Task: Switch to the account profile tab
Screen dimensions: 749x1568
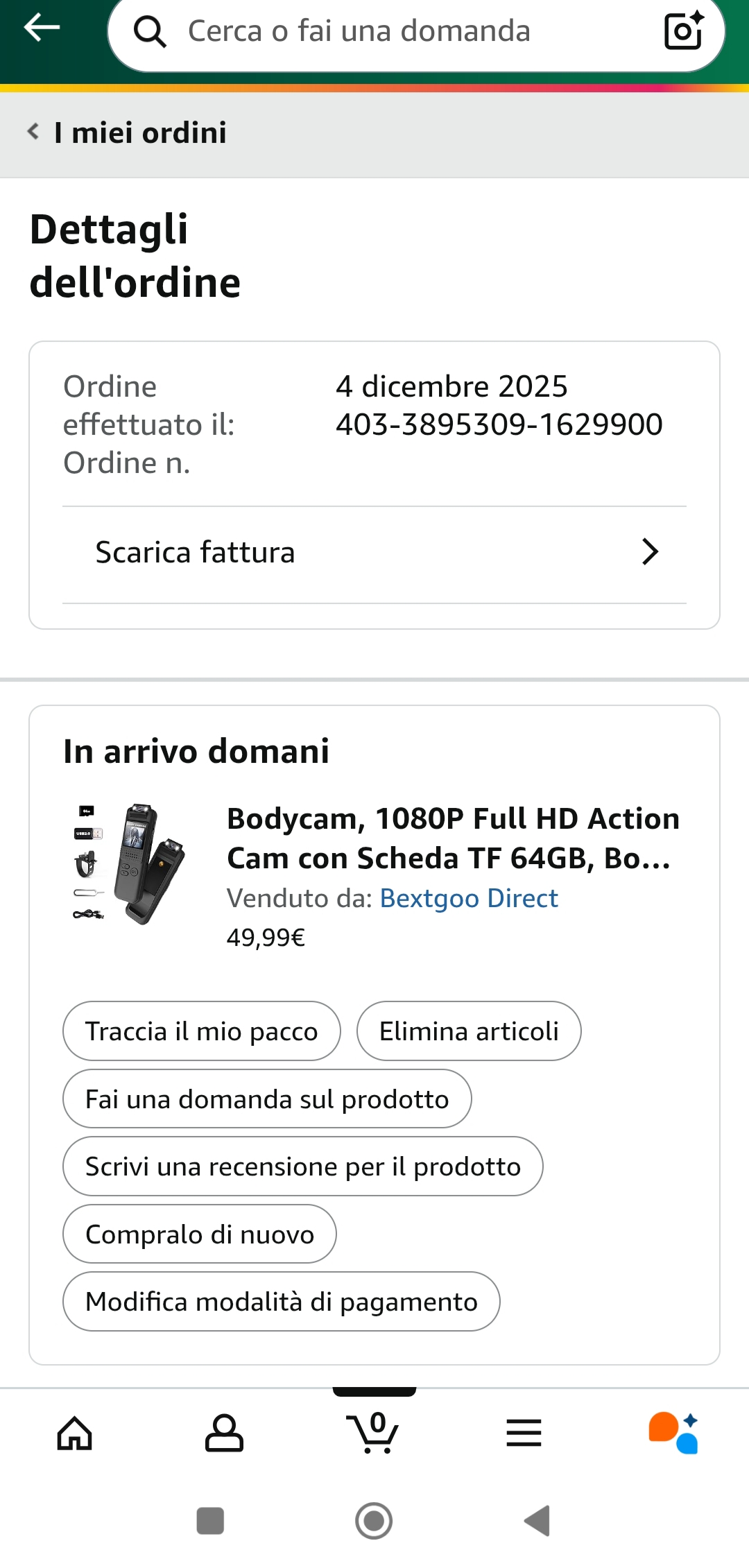Action: coord(224,1433)
